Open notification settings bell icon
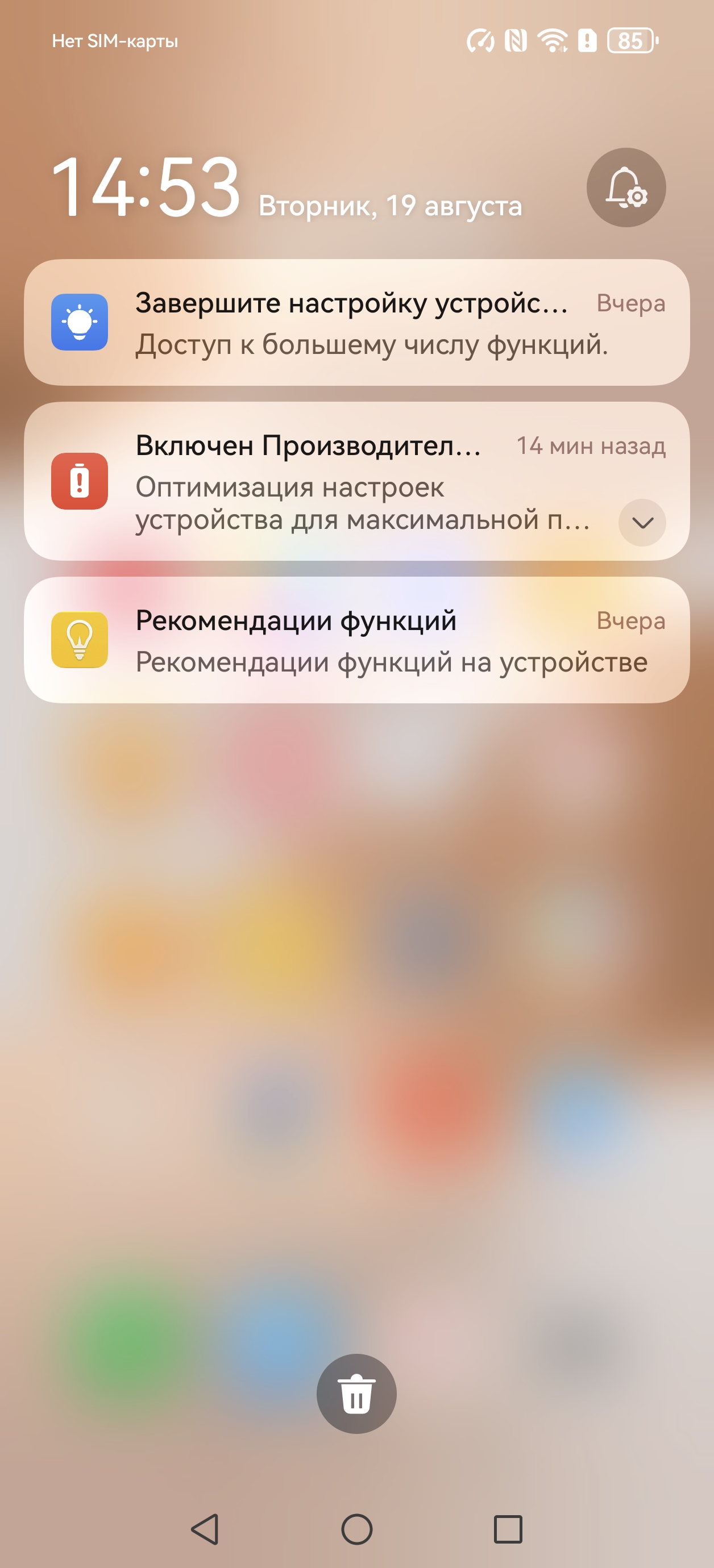Viewport: 714px width, 1568px height. 626,187
